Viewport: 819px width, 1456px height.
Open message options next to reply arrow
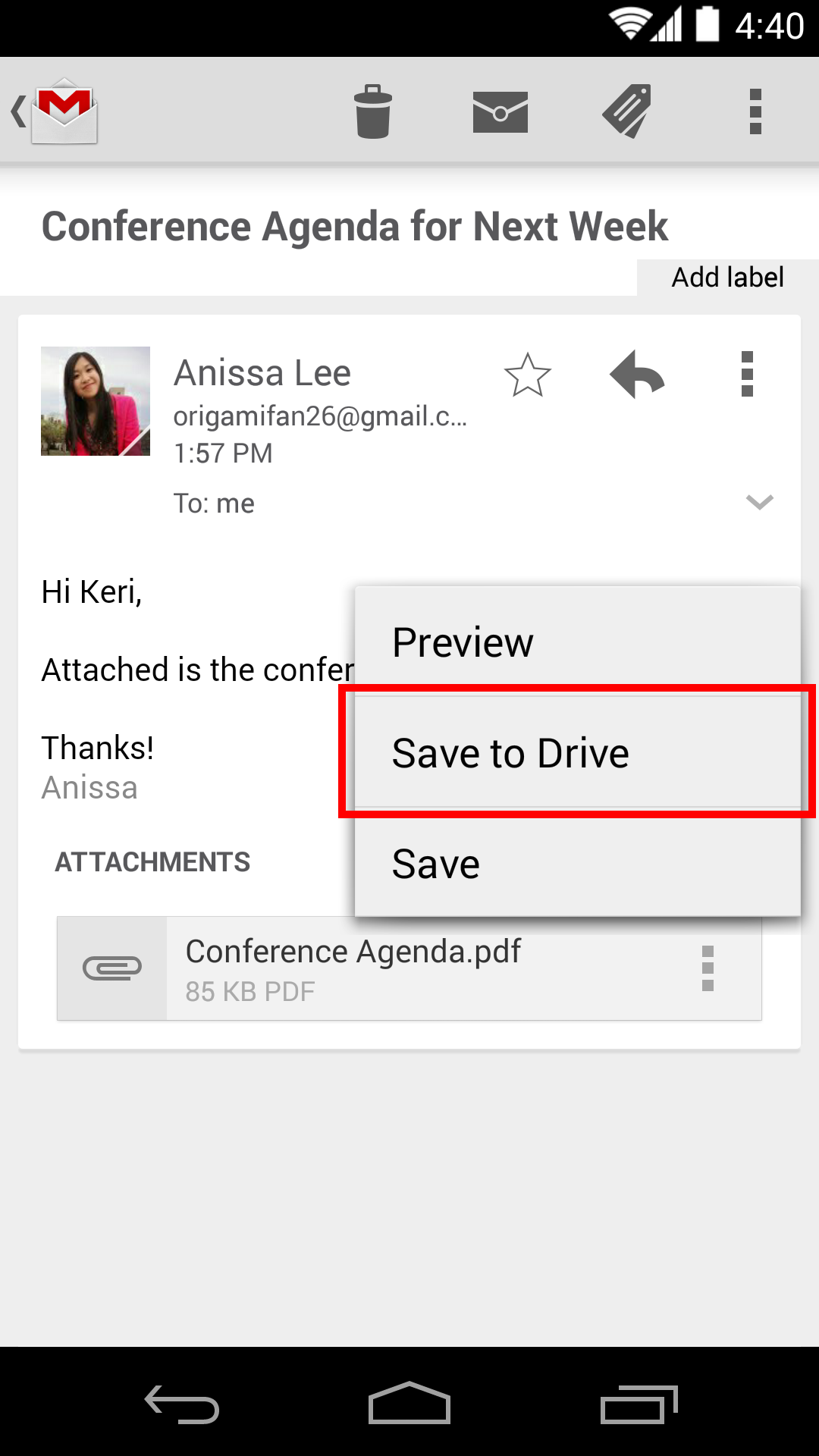click(747, 375)
